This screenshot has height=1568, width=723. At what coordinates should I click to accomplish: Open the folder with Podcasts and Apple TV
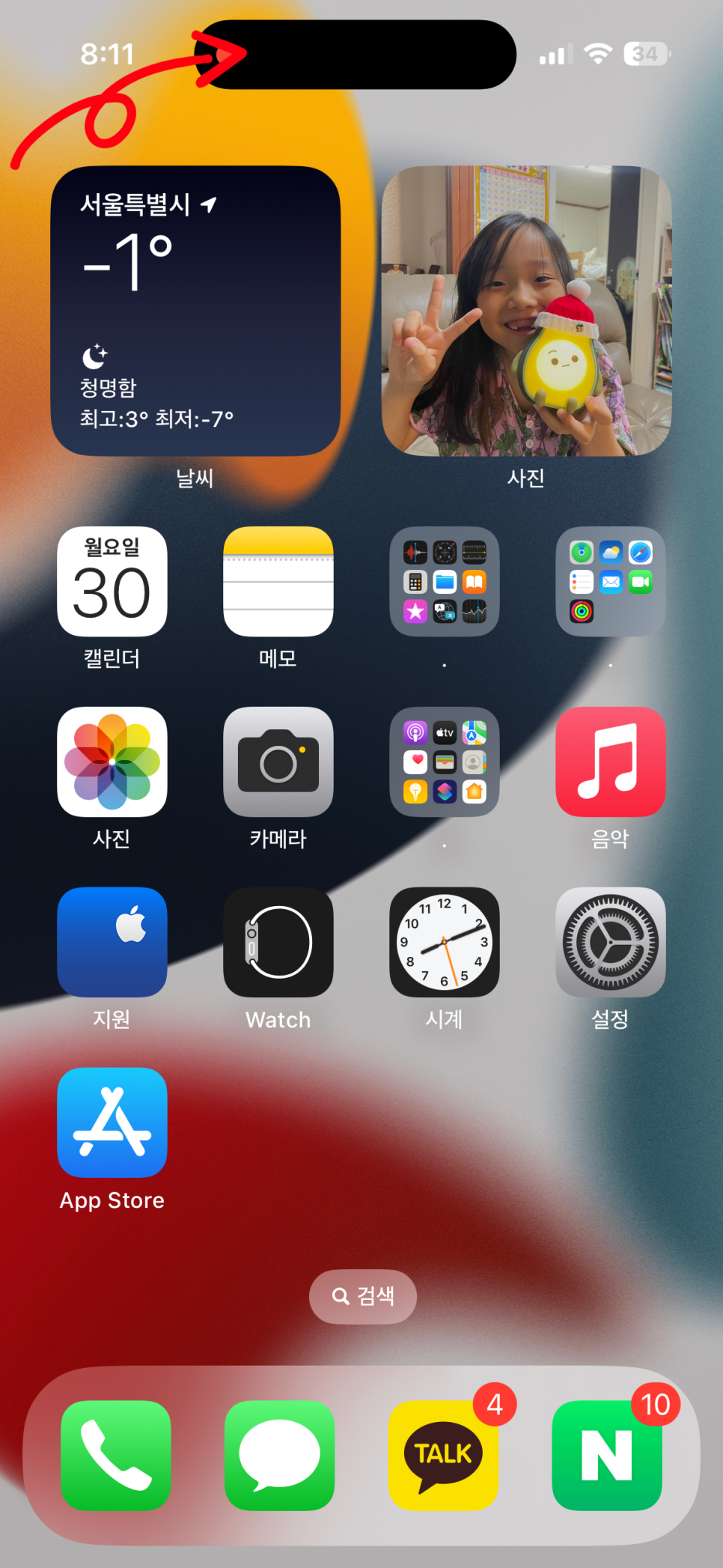(x=444, y=762)
